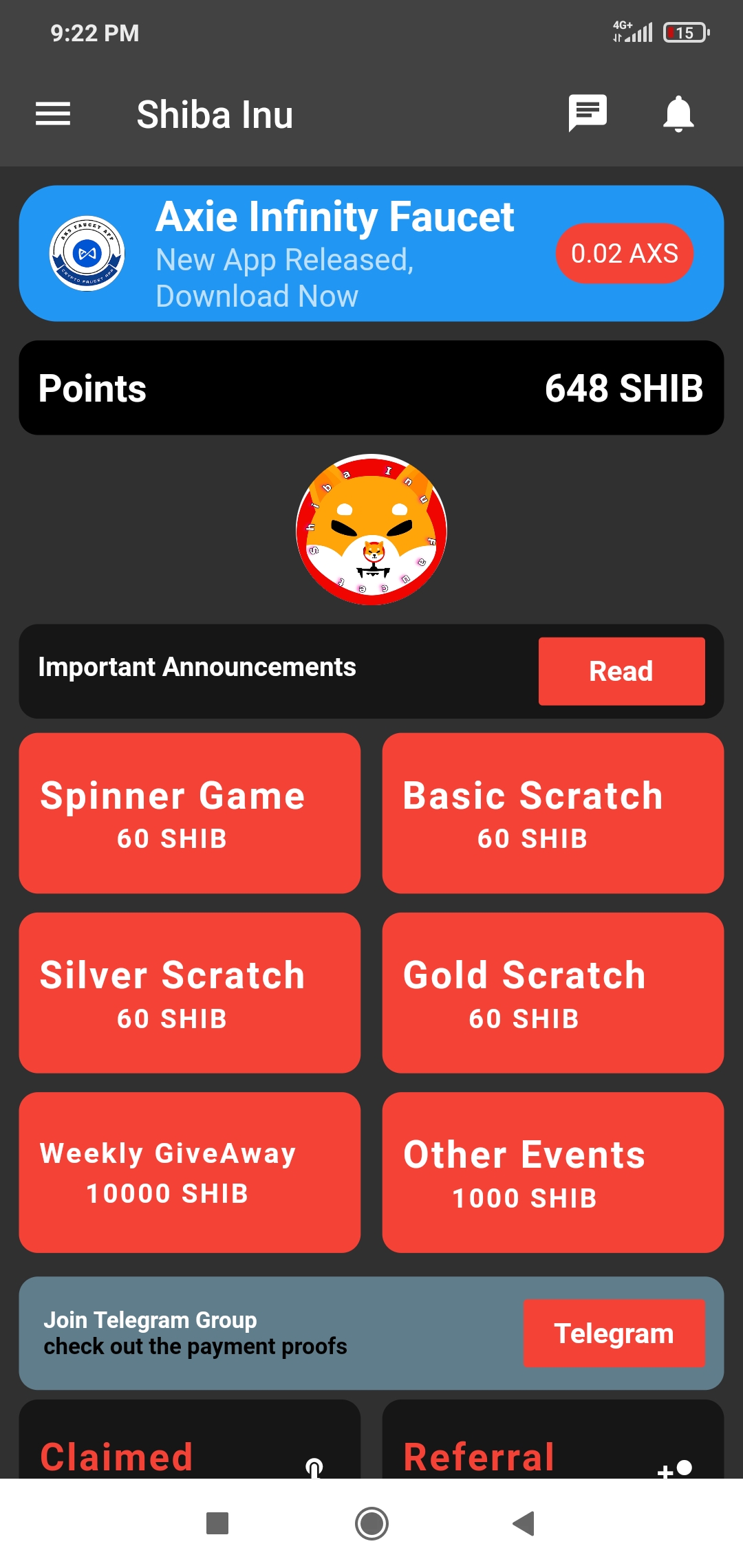The height and width of the screenshot is (1568, 743).
Task: Navigate back with system back button
Action: click(524, 1523)
